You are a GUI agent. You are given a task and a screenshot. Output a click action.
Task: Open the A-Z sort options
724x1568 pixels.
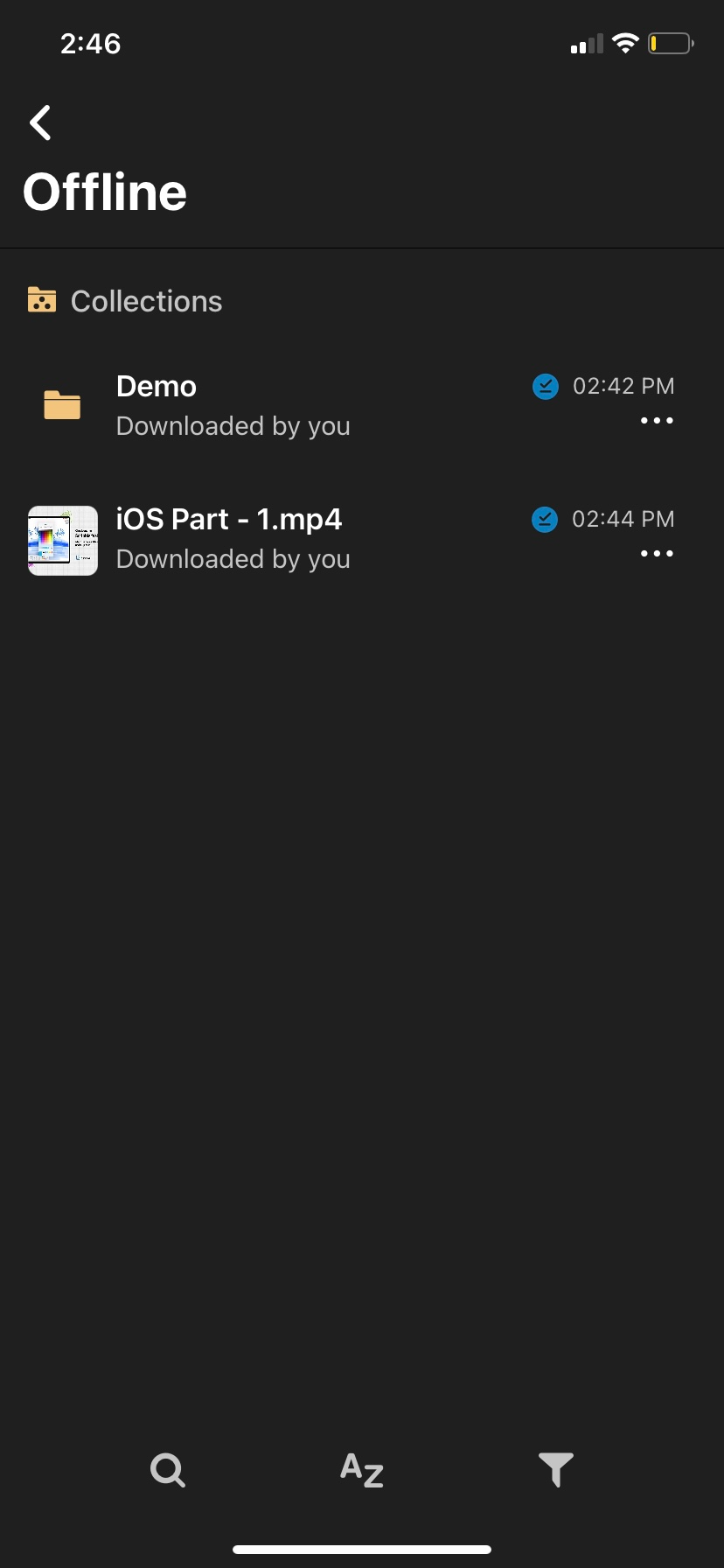point(362,1470)
